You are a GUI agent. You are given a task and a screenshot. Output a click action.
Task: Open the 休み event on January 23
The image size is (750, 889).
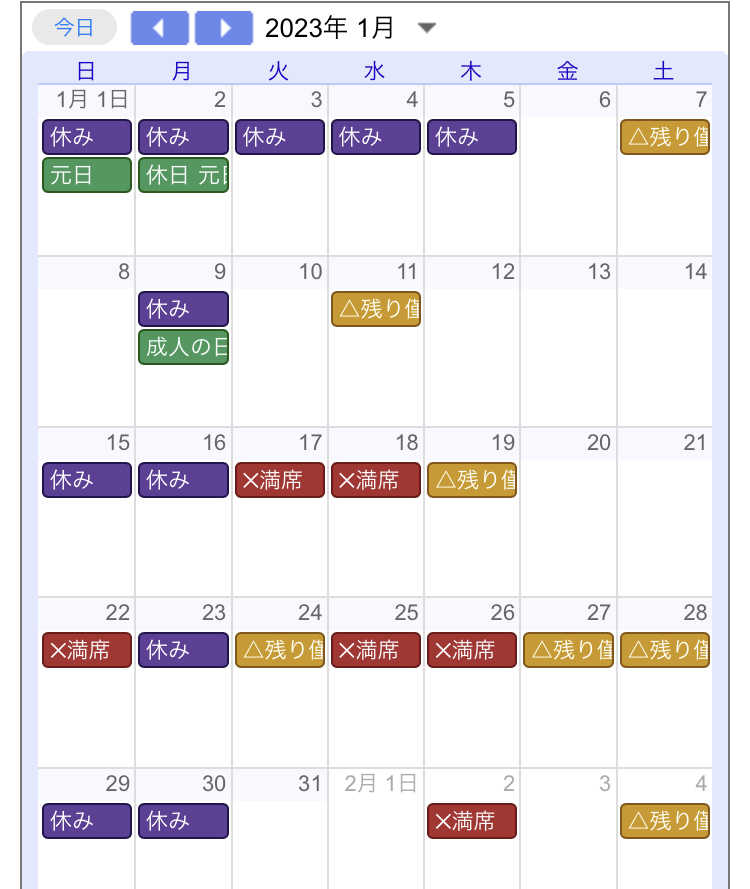click(183, 650)
